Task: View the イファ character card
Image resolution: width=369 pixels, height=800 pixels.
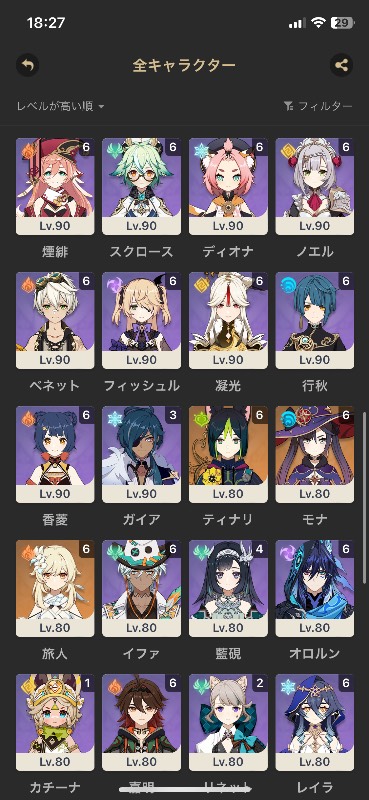Action: (x=141, y=589)
